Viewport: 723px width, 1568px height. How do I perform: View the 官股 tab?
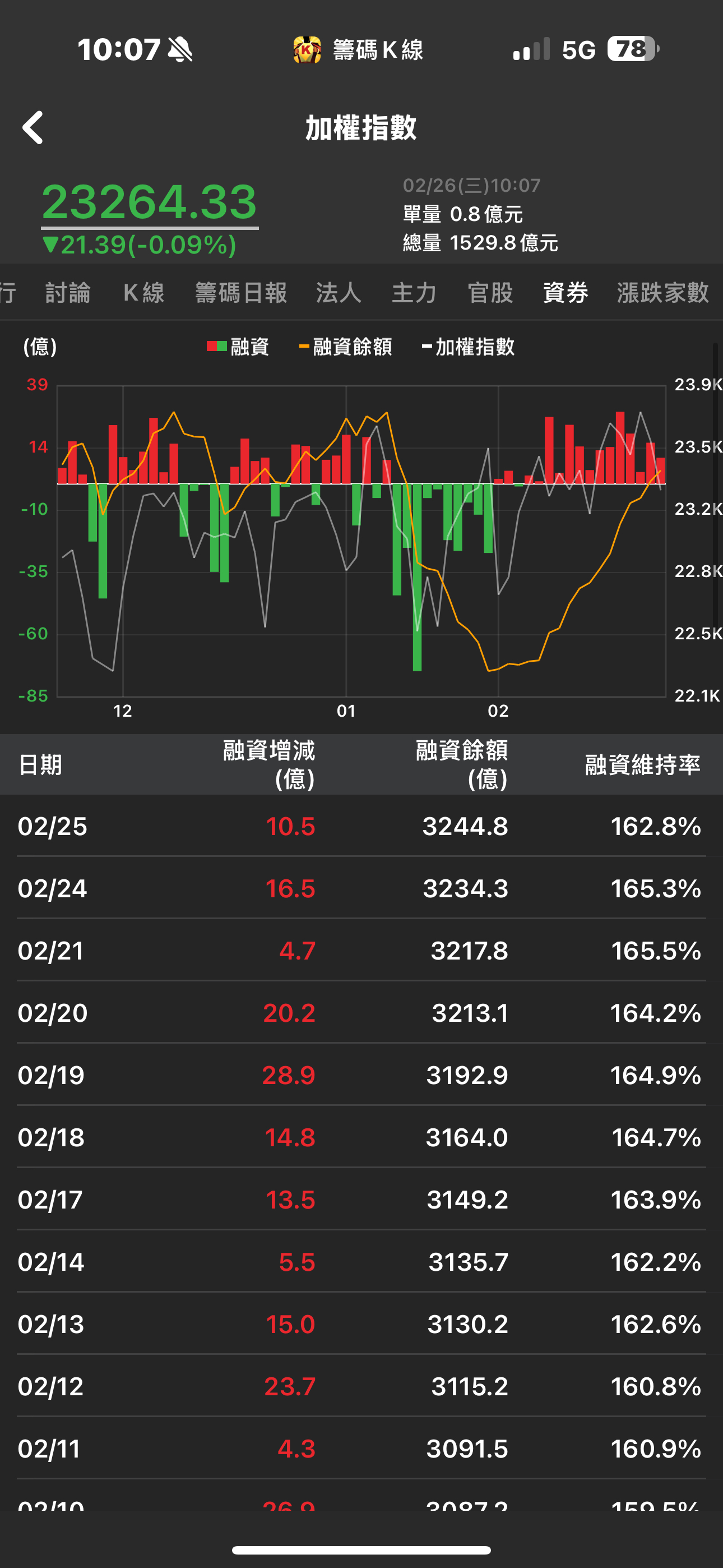click(x=490, y=293)
